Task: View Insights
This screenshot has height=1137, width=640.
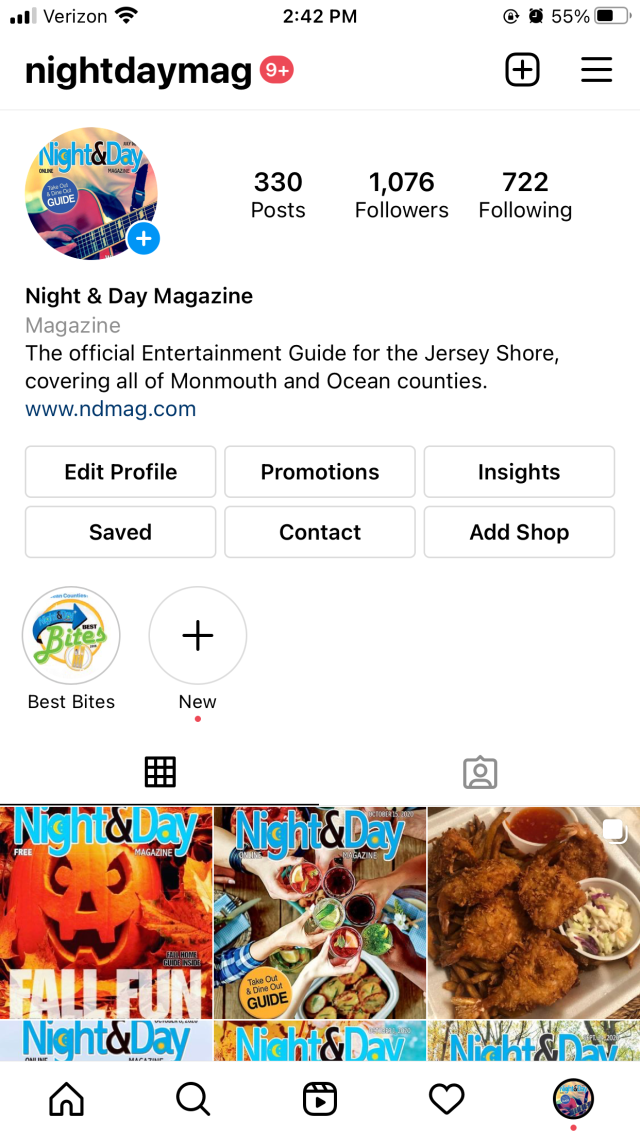Action: [519, 472]
